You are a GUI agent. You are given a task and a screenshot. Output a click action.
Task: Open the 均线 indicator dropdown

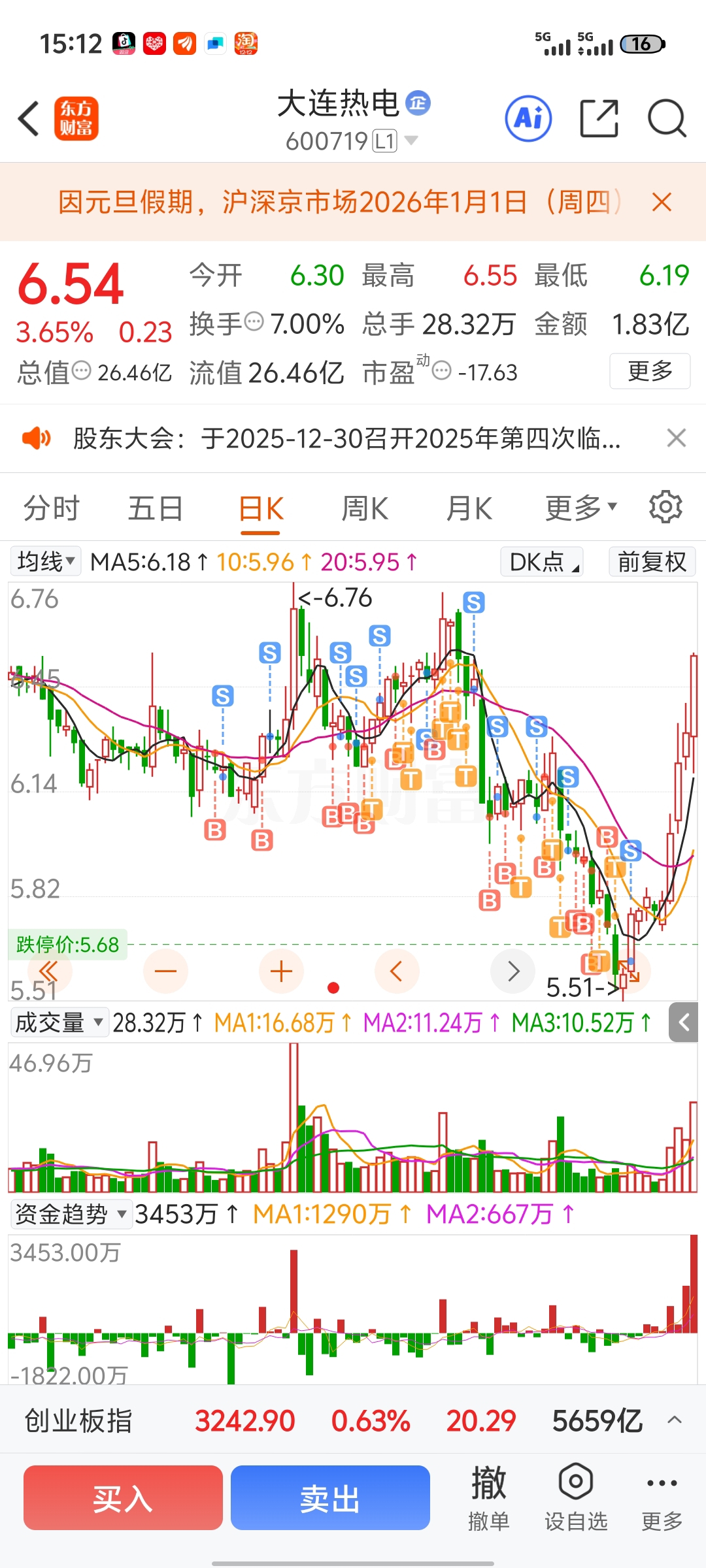click(46, 562)
